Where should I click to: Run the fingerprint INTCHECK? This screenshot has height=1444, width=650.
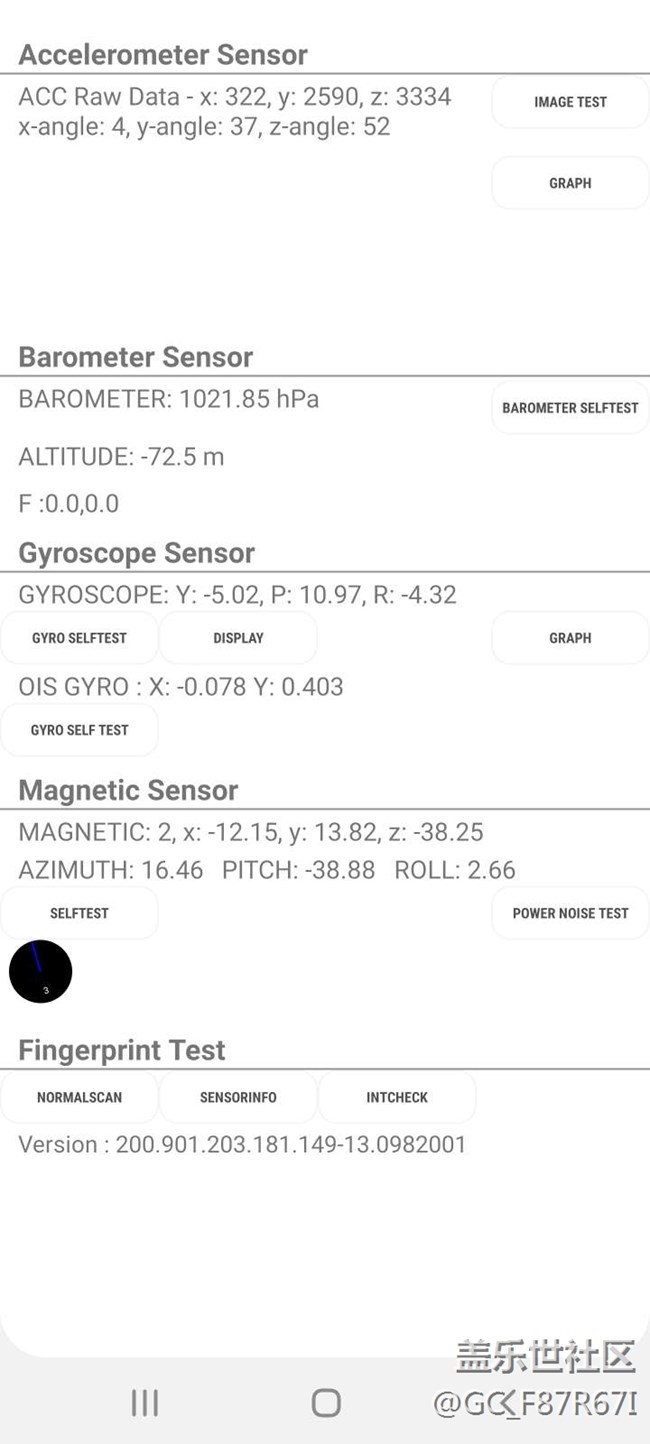[x=397, y=1097]
